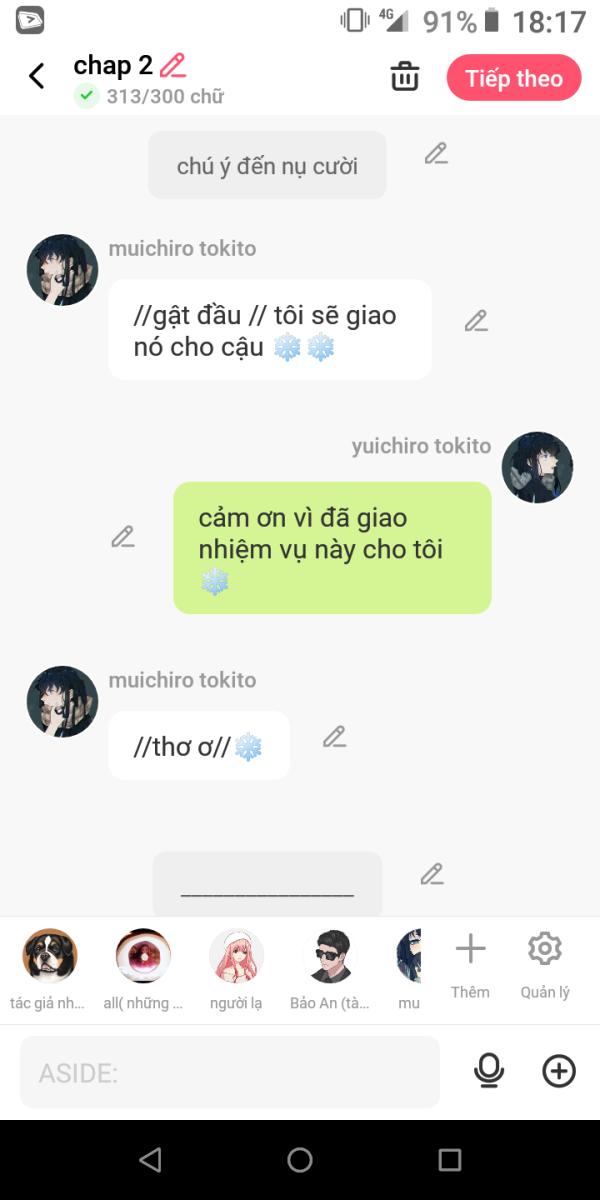Open the "cảm ơn vì đã giao" message bubble

(332, 548)
